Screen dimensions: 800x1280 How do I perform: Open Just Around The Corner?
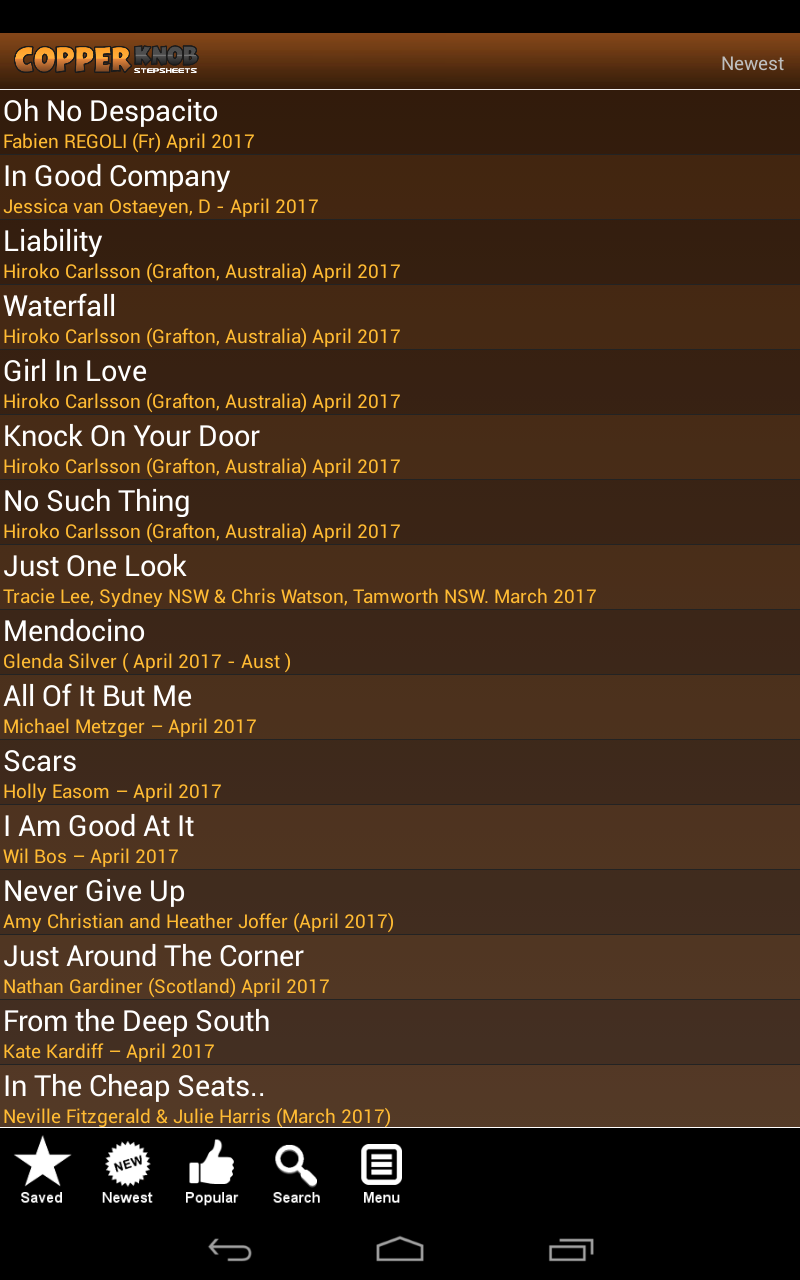click(400, 968)
